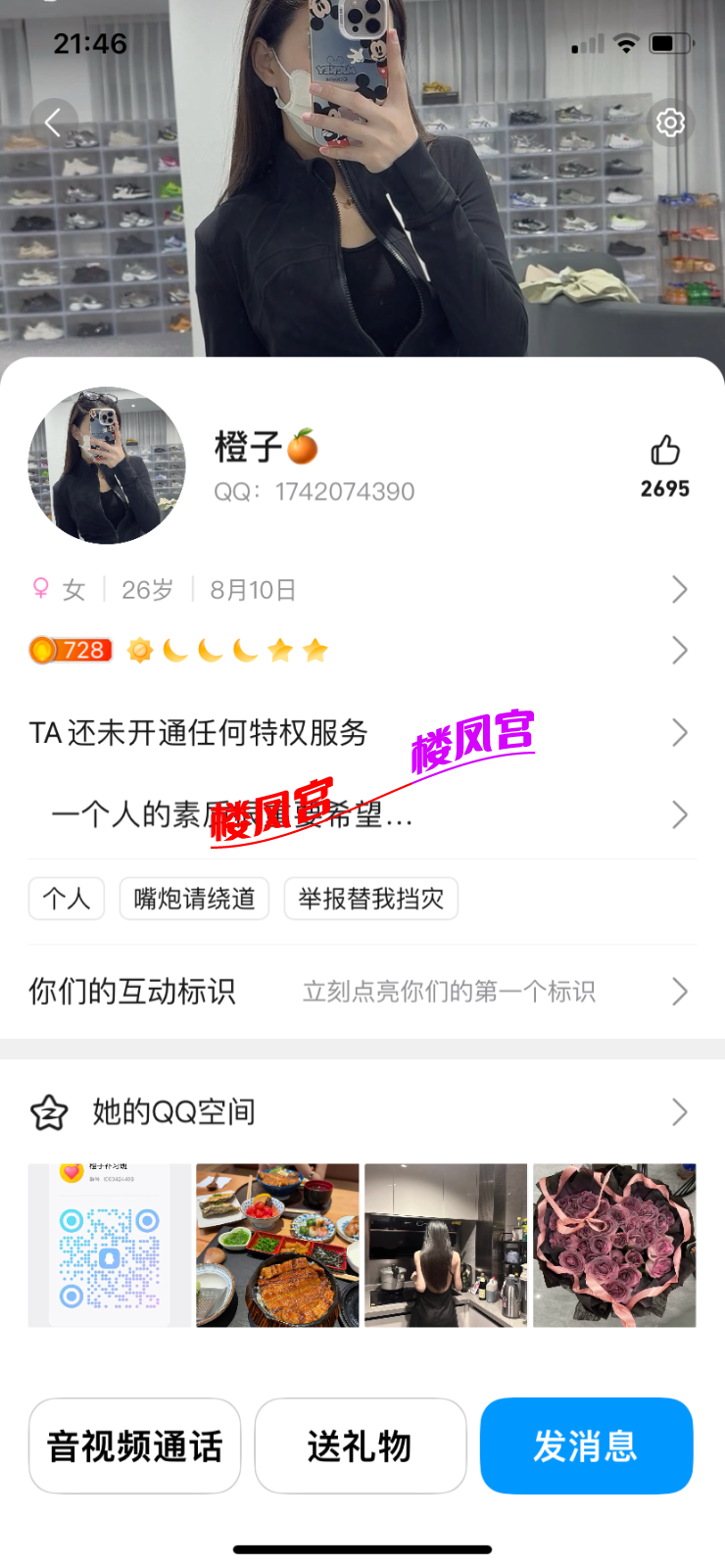Tap the 送礼物 button
The image size is (725, 1568).
pos(360,1446)
